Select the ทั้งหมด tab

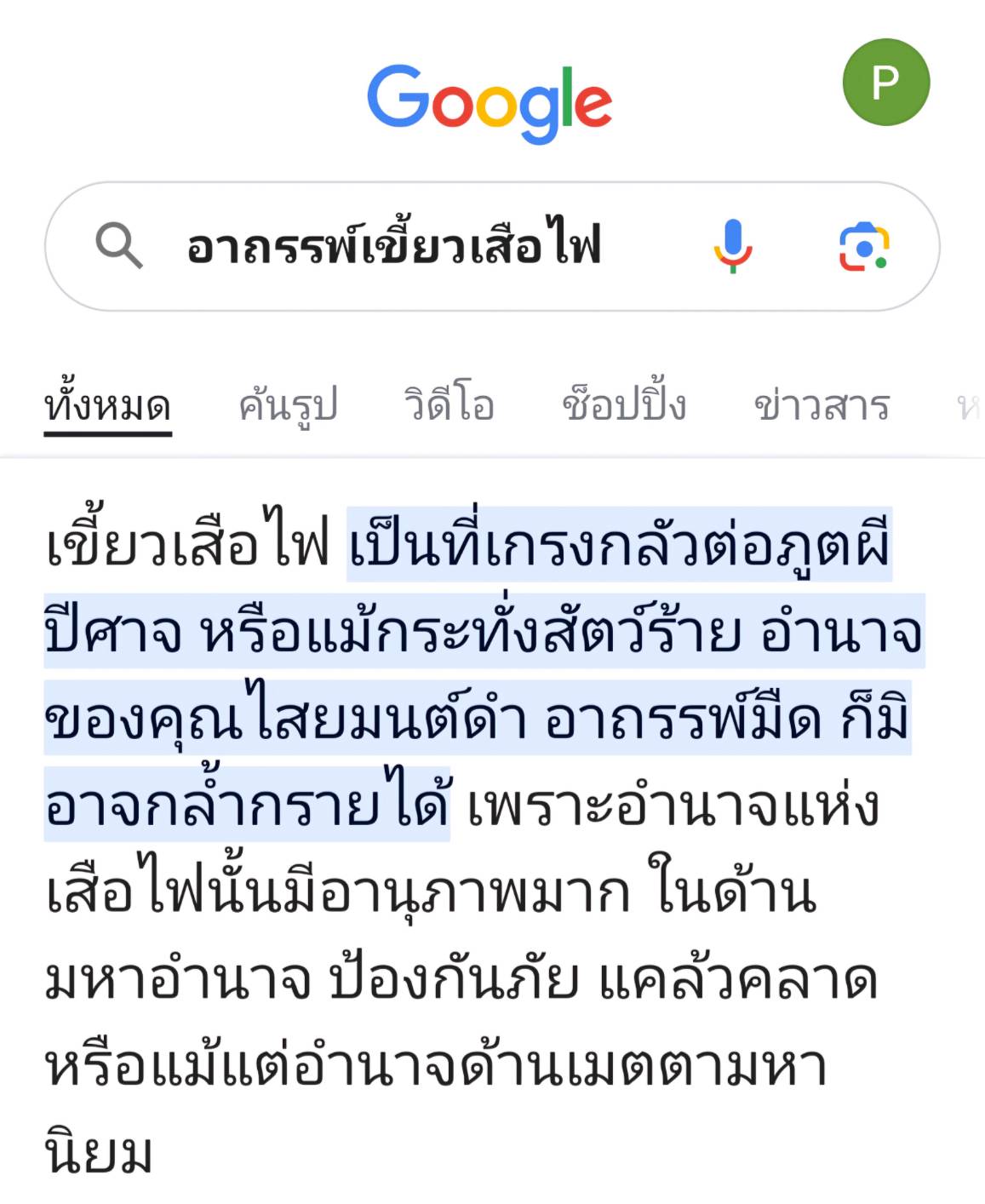(x=107, y=405)
